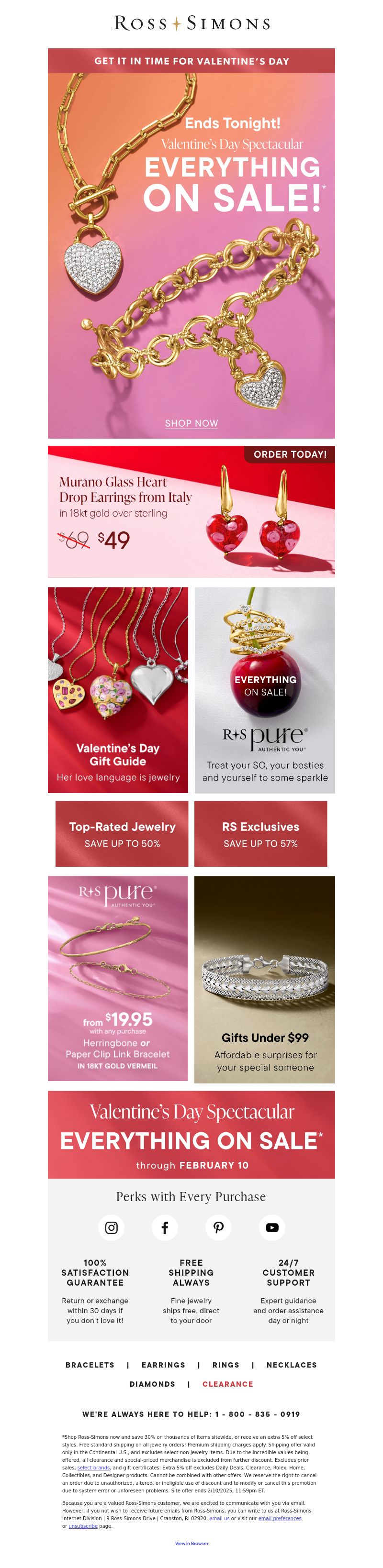Open RS Pure Everything On Sale tile
The width and height of the screenshot is (383, 1568).
265,690
